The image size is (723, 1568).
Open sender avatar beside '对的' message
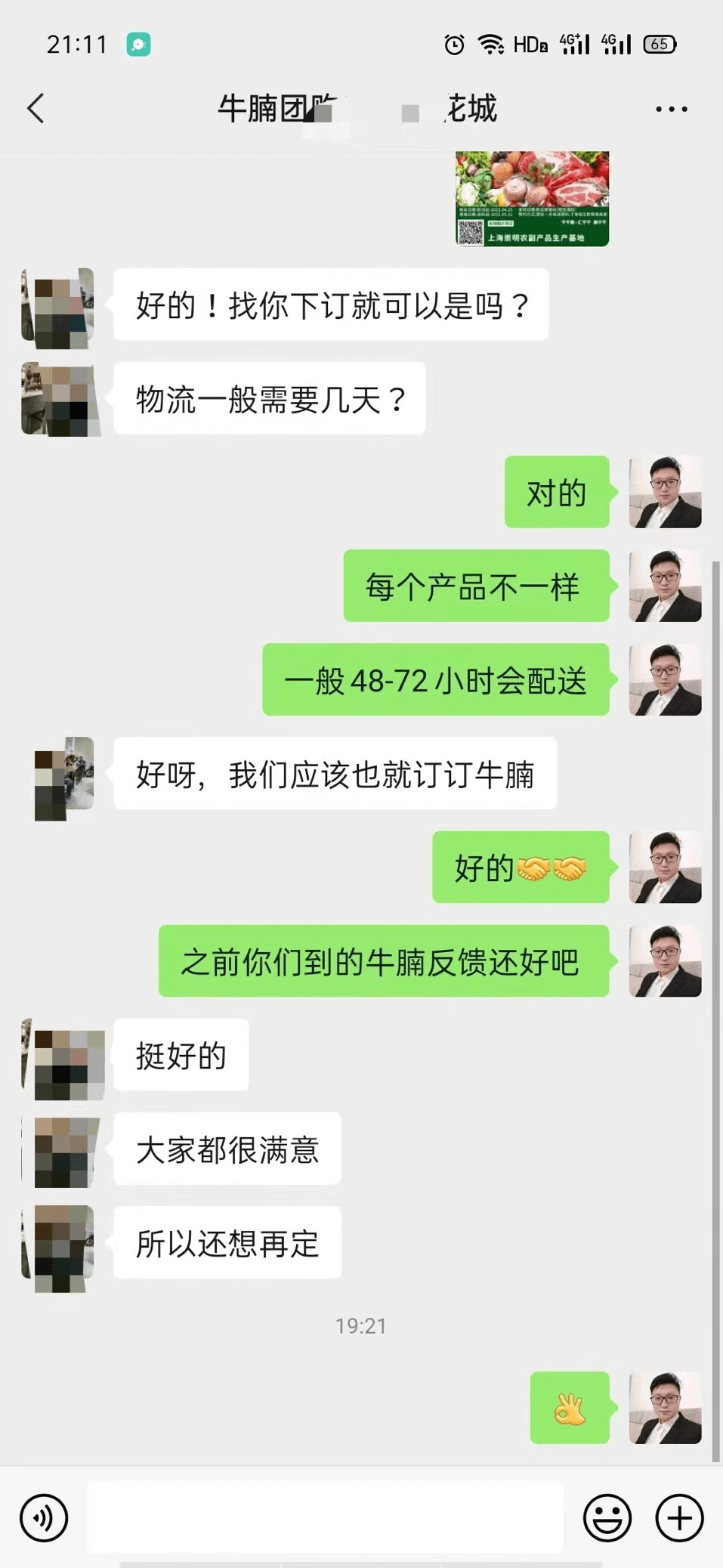(665, 492)
